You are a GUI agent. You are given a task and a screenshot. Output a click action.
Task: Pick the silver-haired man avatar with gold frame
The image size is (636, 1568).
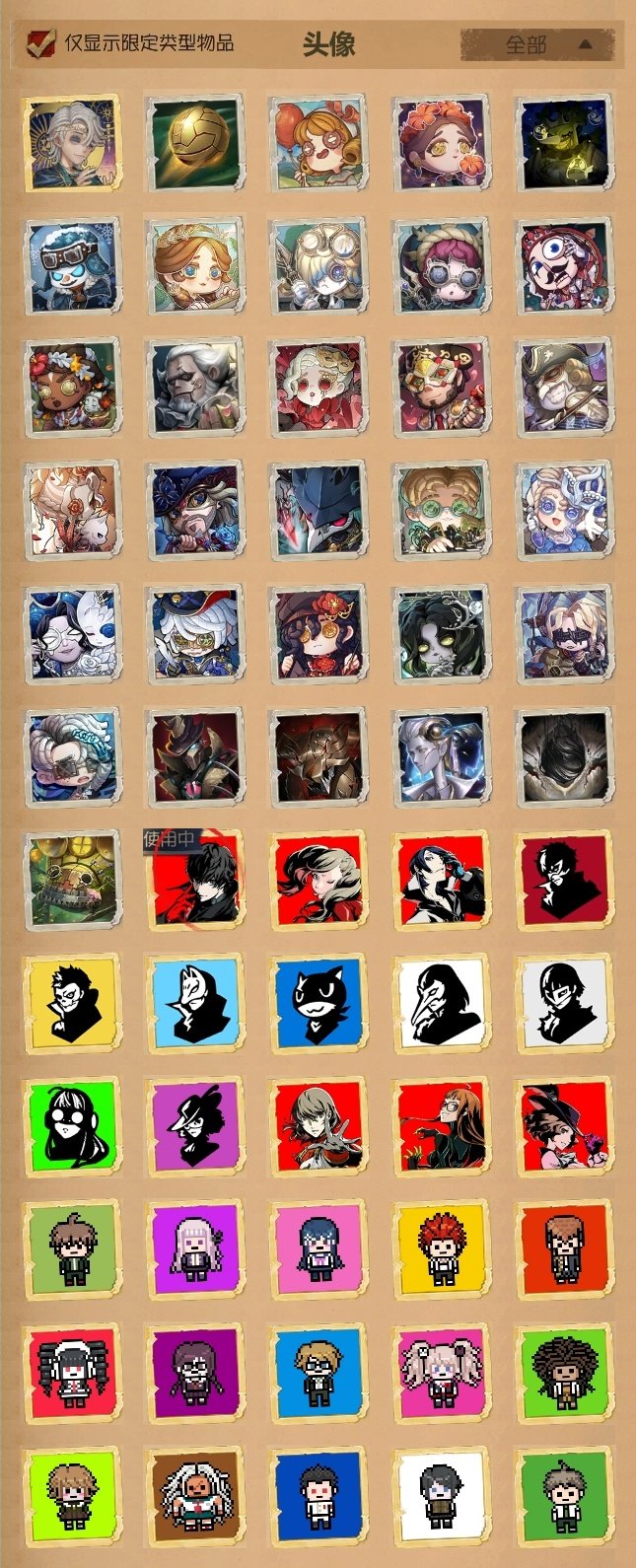[72, 142]
